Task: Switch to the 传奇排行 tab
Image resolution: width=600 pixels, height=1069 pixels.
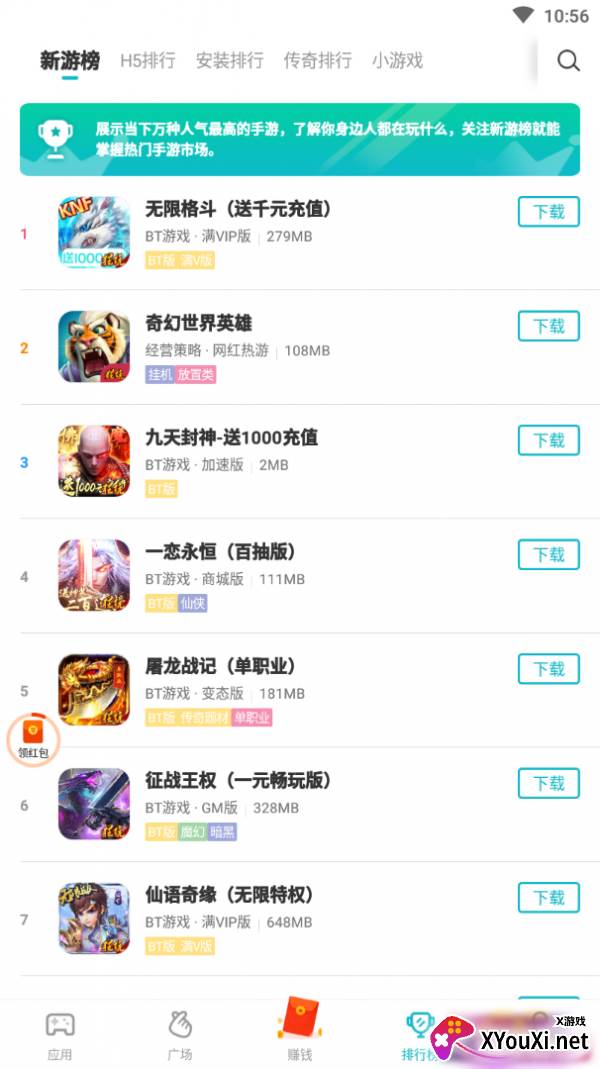Action: point(317,61)
